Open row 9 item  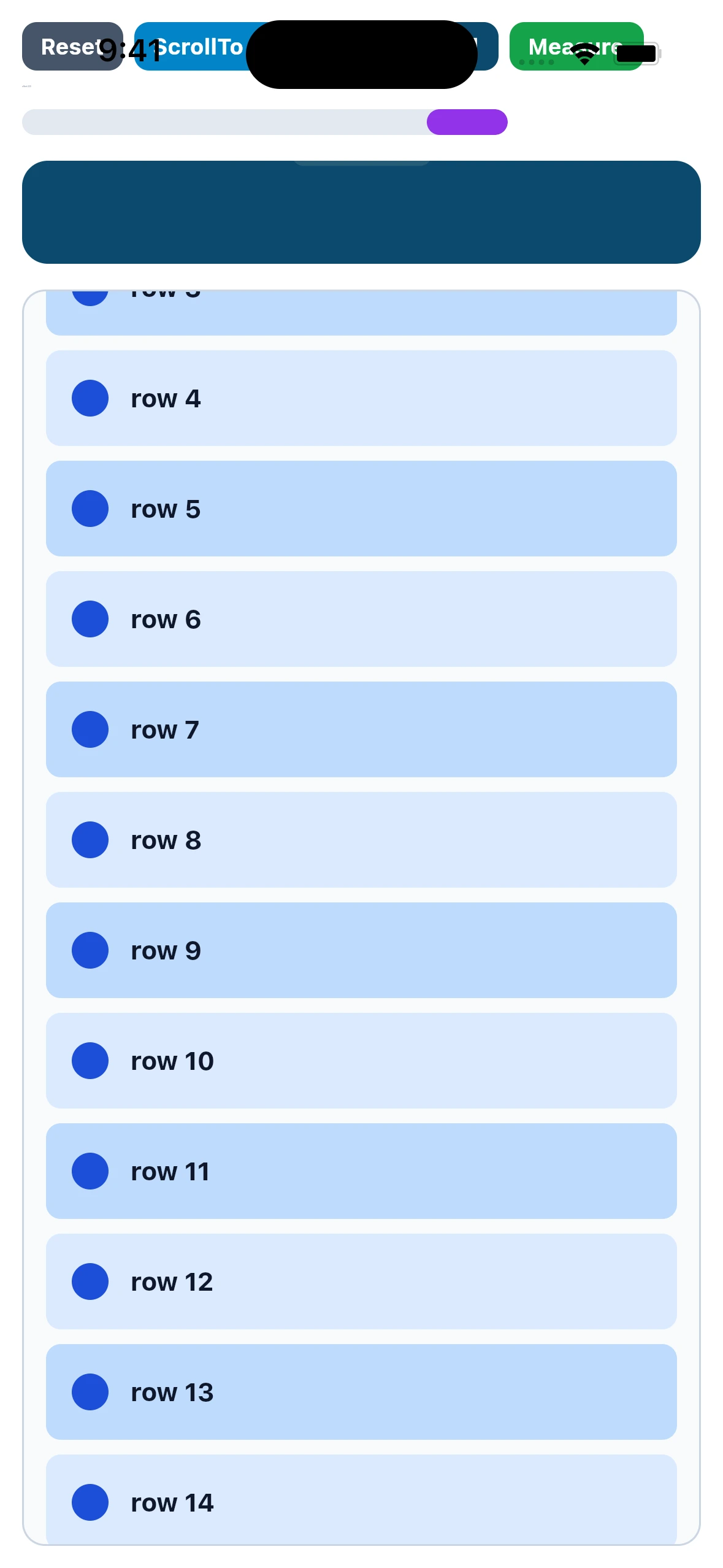pos(361,950)
